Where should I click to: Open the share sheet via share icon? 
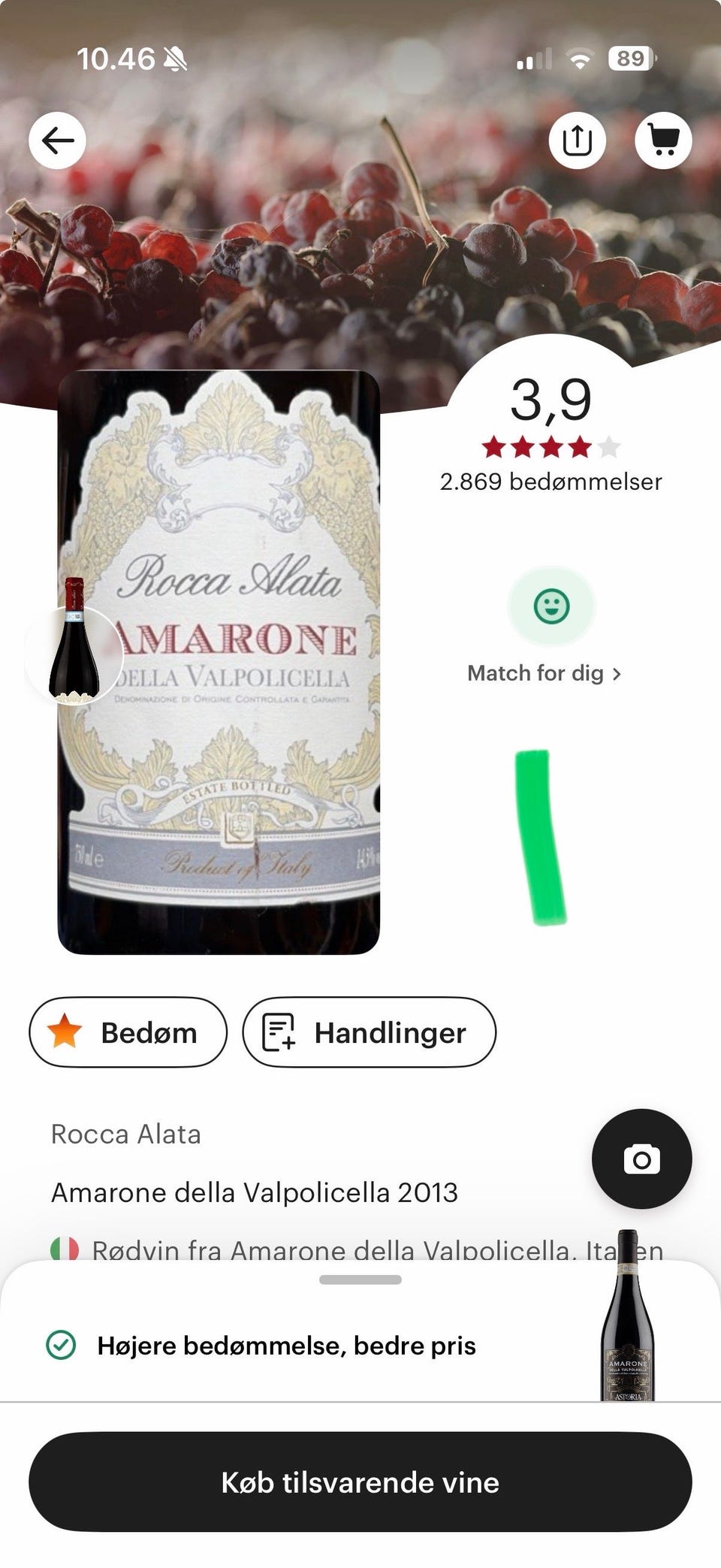[x=577, y=140]
